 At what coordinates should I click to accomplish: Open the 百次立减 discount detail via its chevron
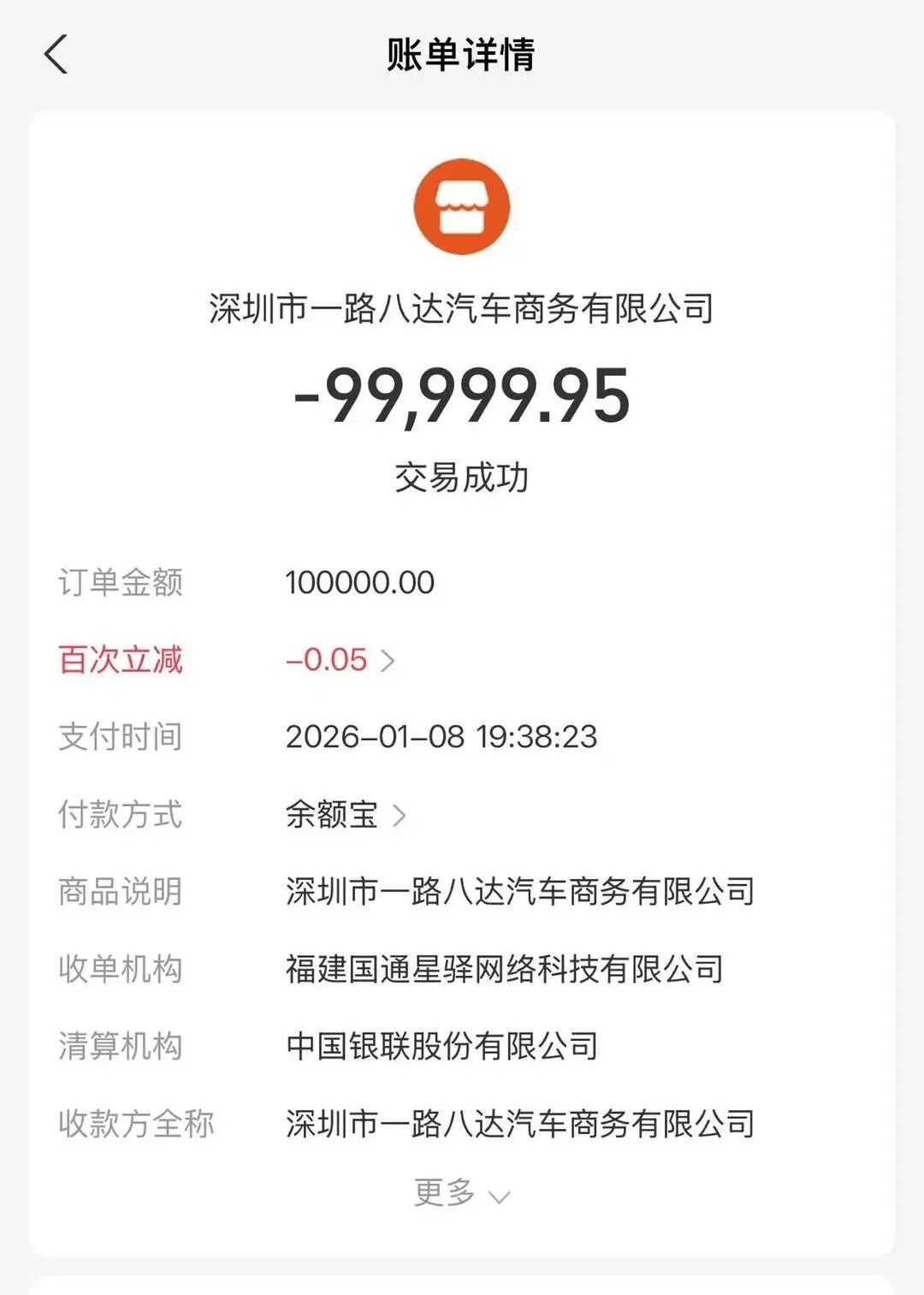pyautogui.click(x=394, y=660)
